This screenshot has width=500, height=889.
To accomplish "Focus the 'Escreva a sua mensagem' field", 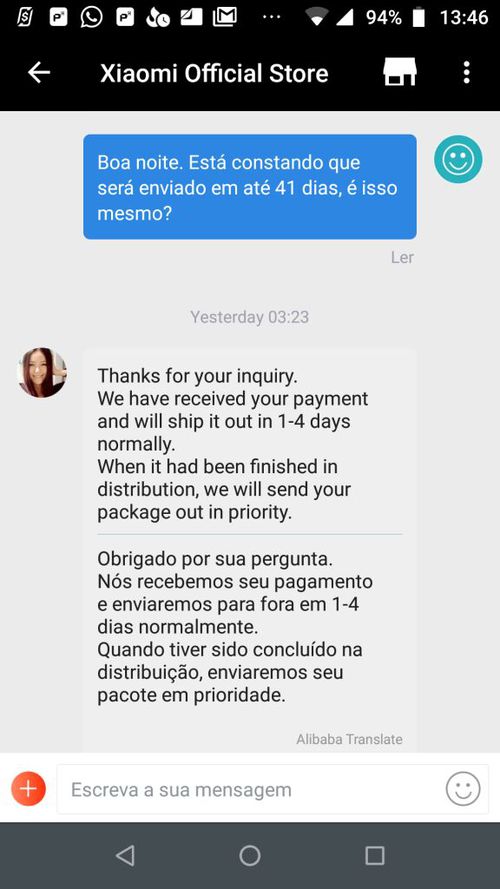I will [249, 789].
